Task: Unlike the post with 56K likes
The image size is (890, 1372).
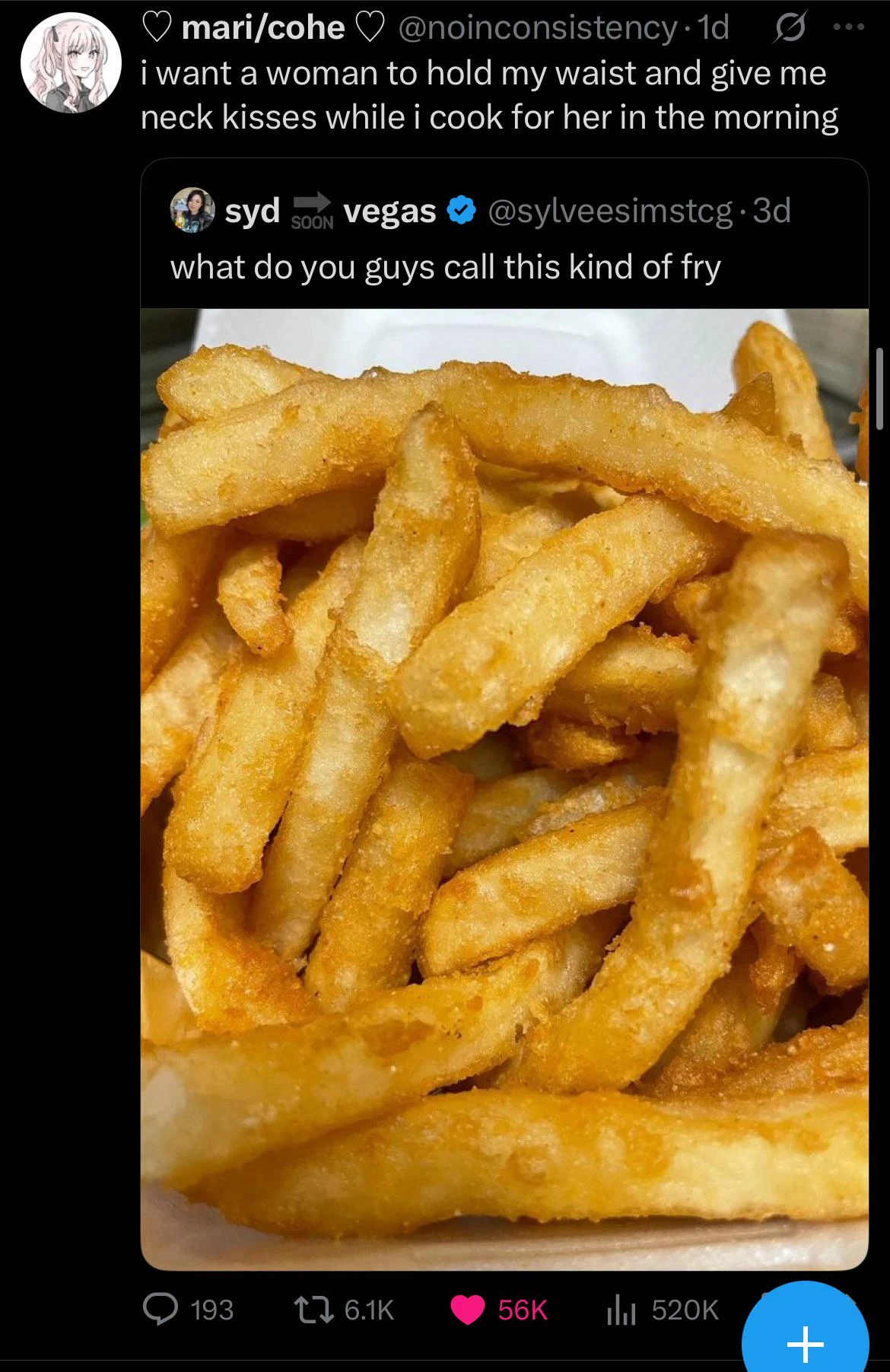Action: click(x=467, y=1309)
